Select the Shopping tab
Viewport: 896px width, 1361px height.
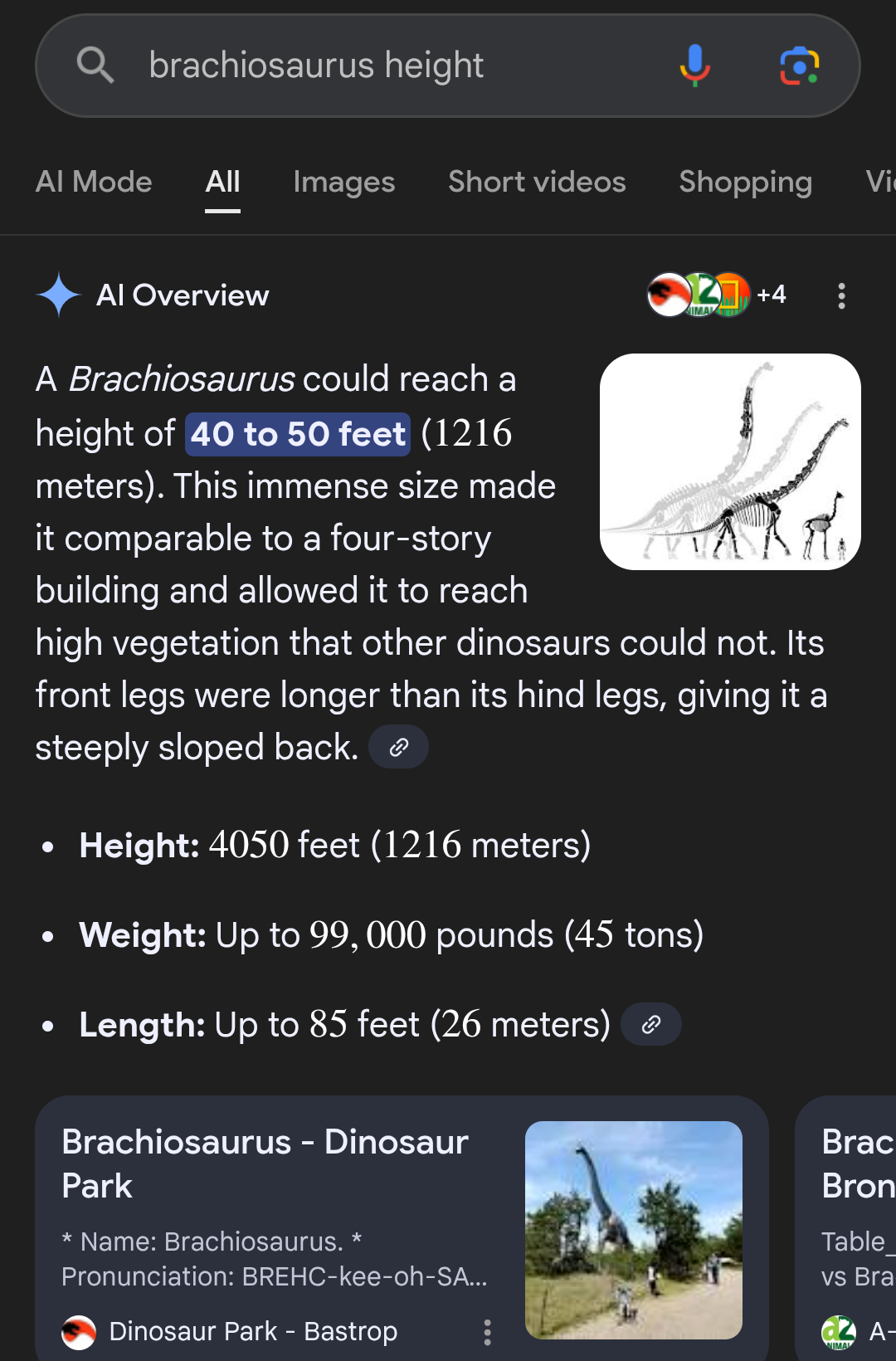(x=745, y=182)
